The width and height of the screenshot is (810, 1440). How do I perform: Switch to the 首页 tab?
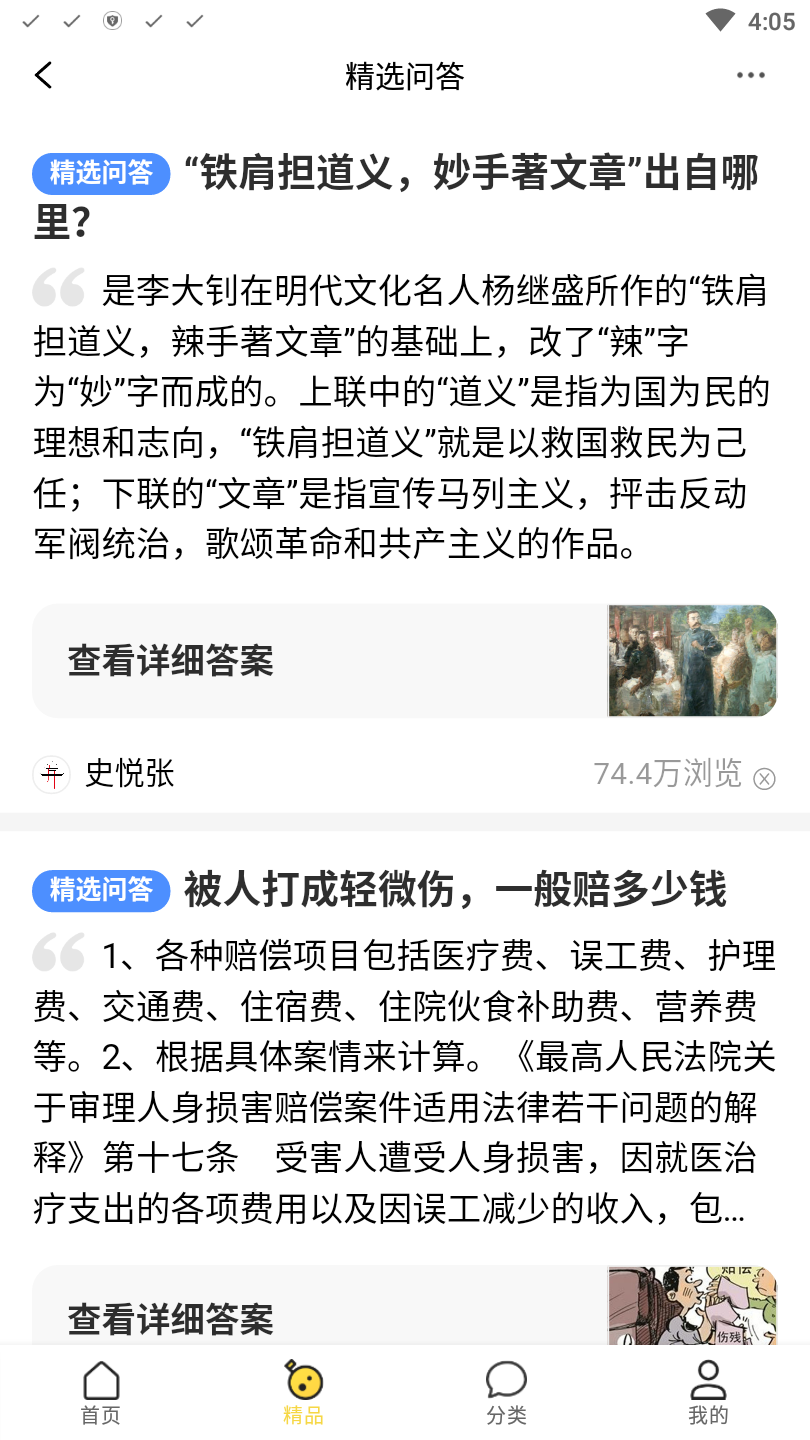101,1393
